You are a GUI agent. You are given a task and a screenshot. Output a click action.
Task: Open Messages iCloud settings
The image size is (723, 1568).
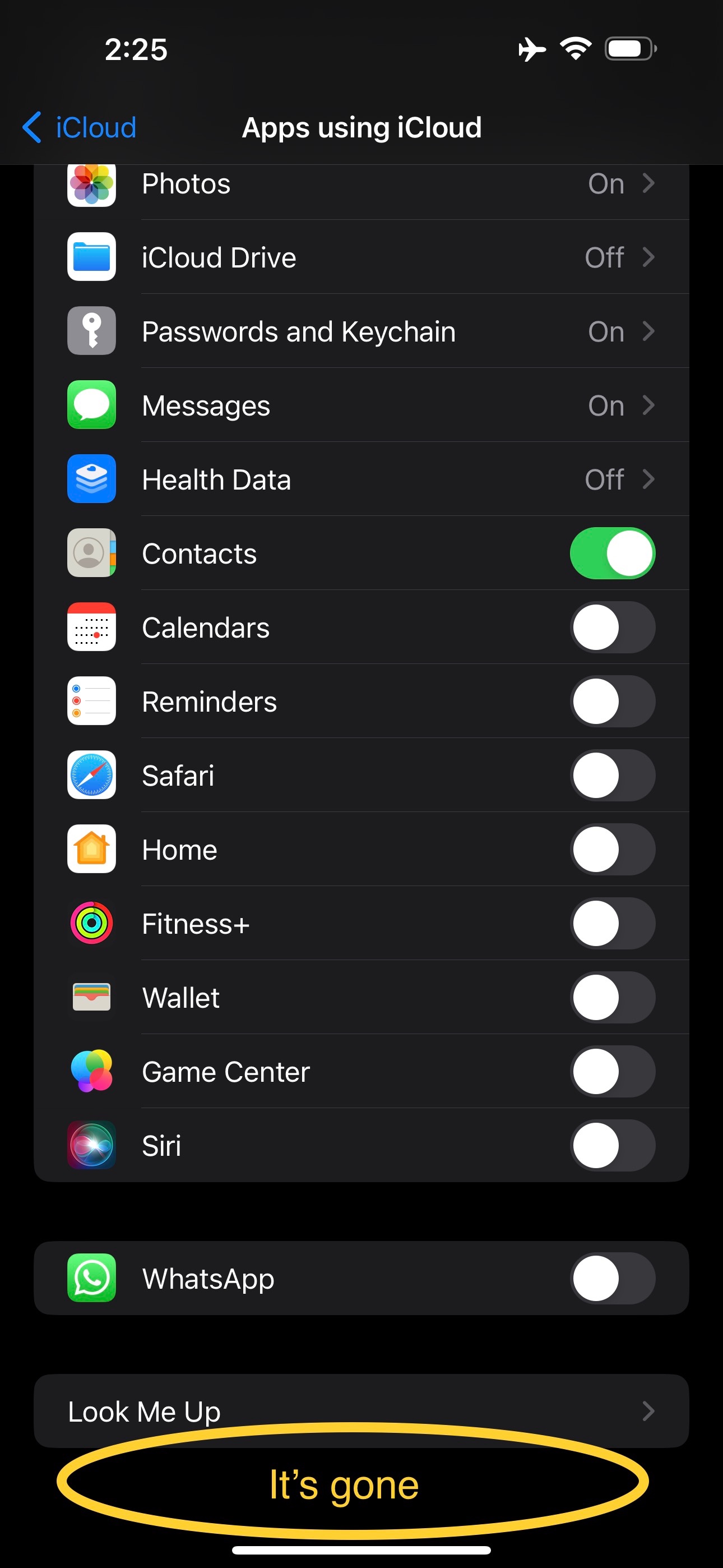click(360, 406)
